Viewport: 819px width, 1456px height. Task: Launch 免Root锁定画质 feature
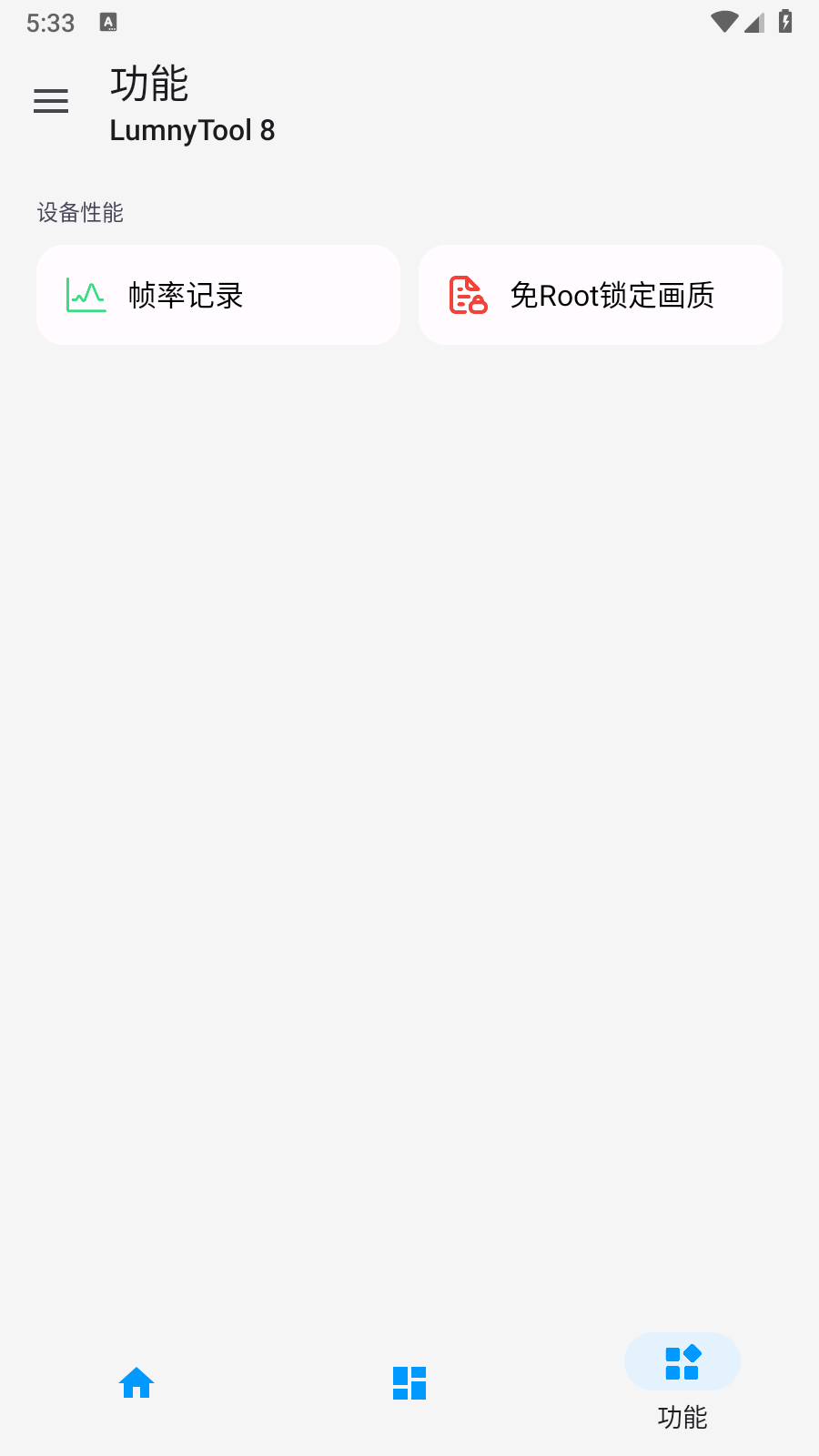(x=601, y=295)
